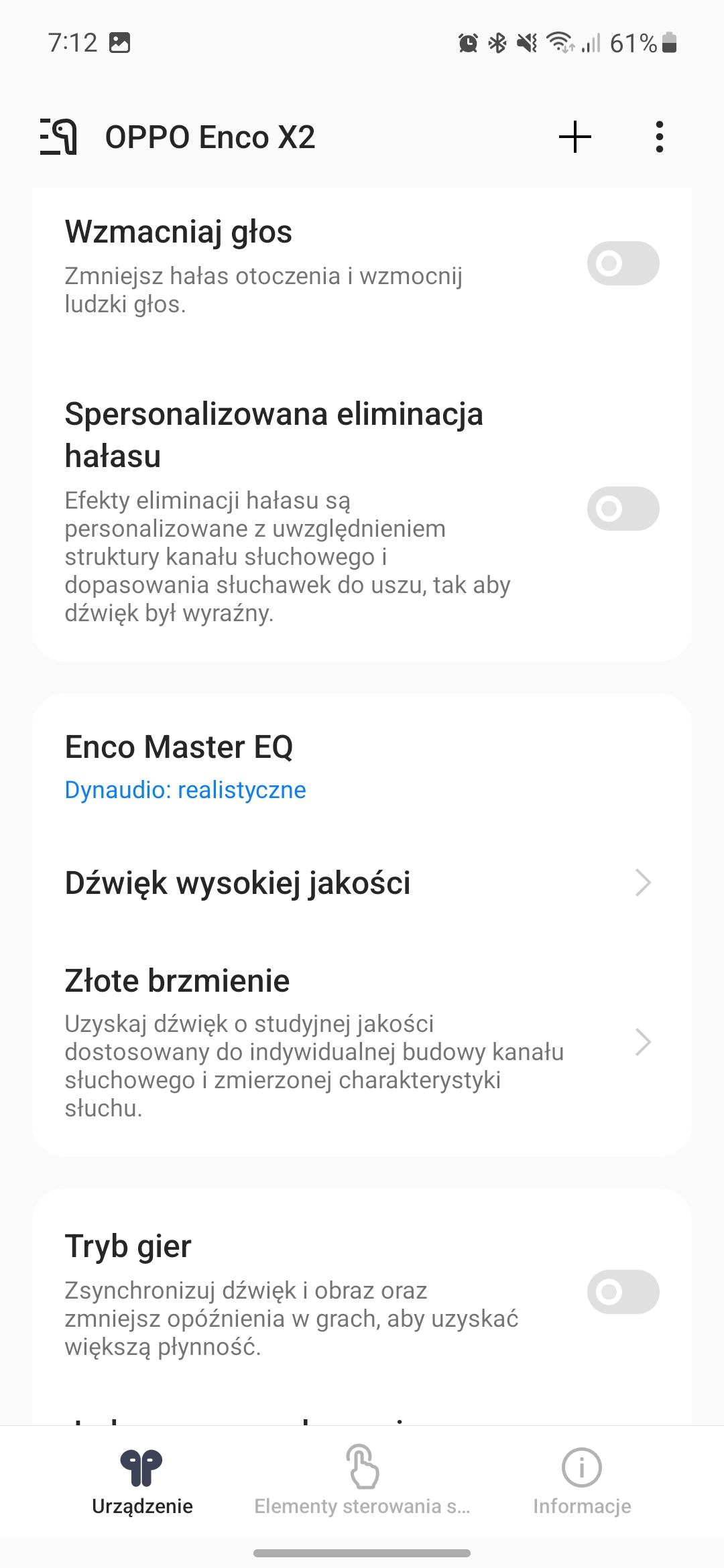This screenshot has width=724, height=1568.
Task: Open Enco Master EQ settings
Action: [x=362, y=765]
